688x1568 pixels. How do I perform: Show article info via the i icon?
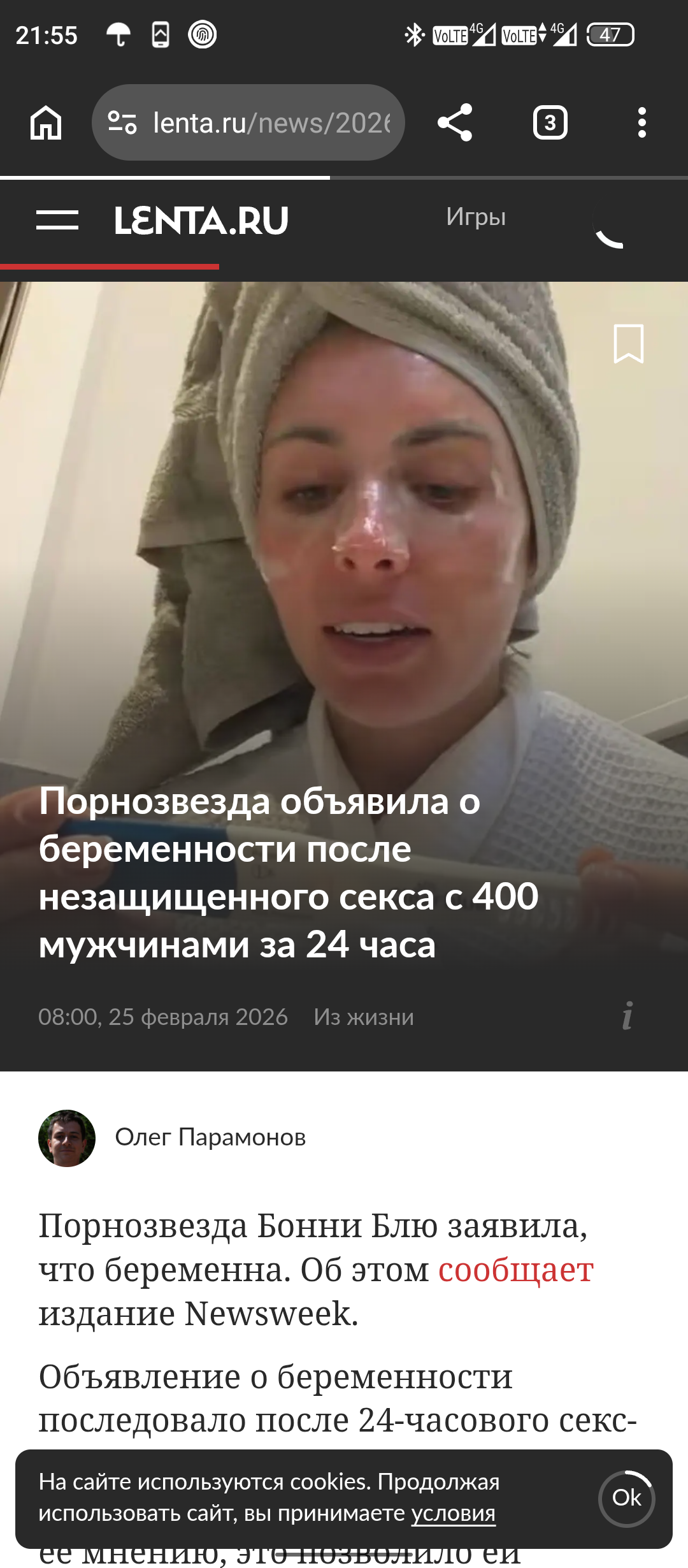pos(627,1015)
